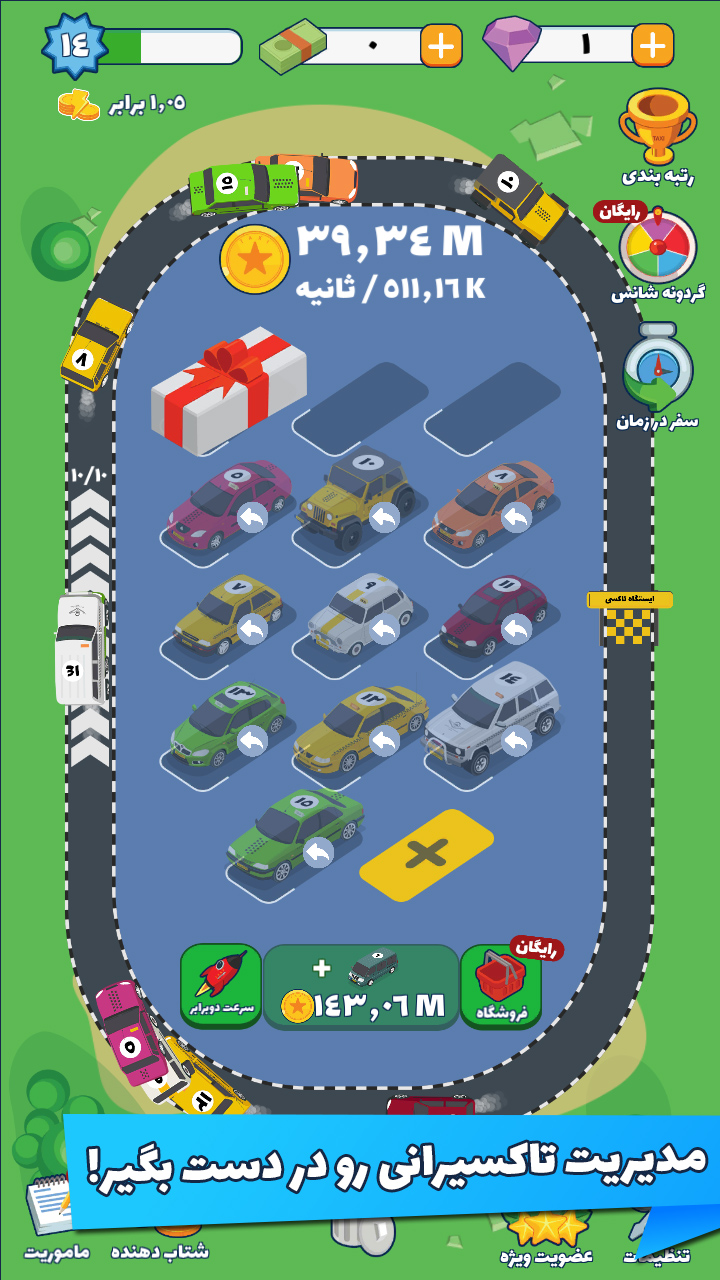Recall orange car number 8
Image resolution: width=720 pixels, height=1280 pixels.
coord(516,518)
